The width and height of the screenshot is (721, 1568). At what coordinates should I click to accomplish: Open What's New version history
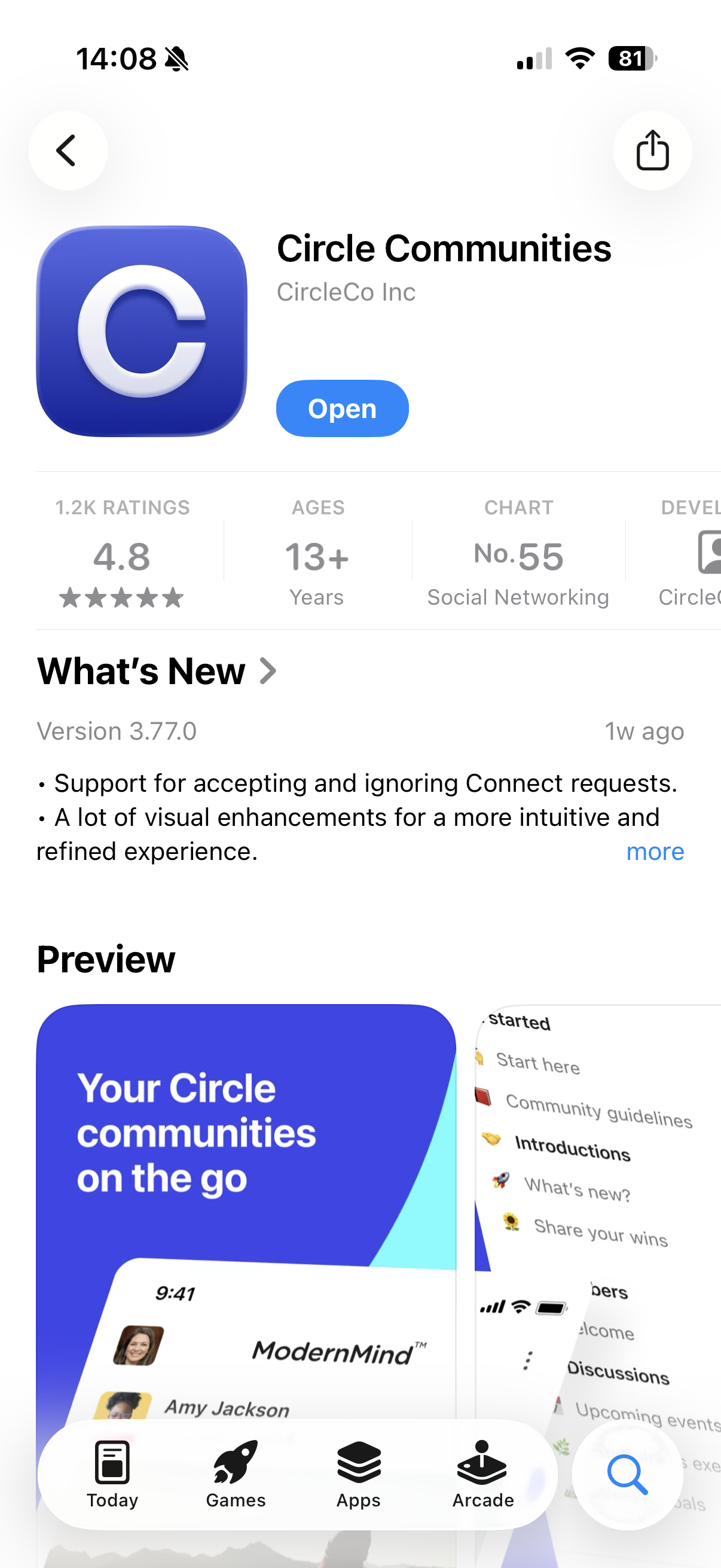(x=157, y=672)
